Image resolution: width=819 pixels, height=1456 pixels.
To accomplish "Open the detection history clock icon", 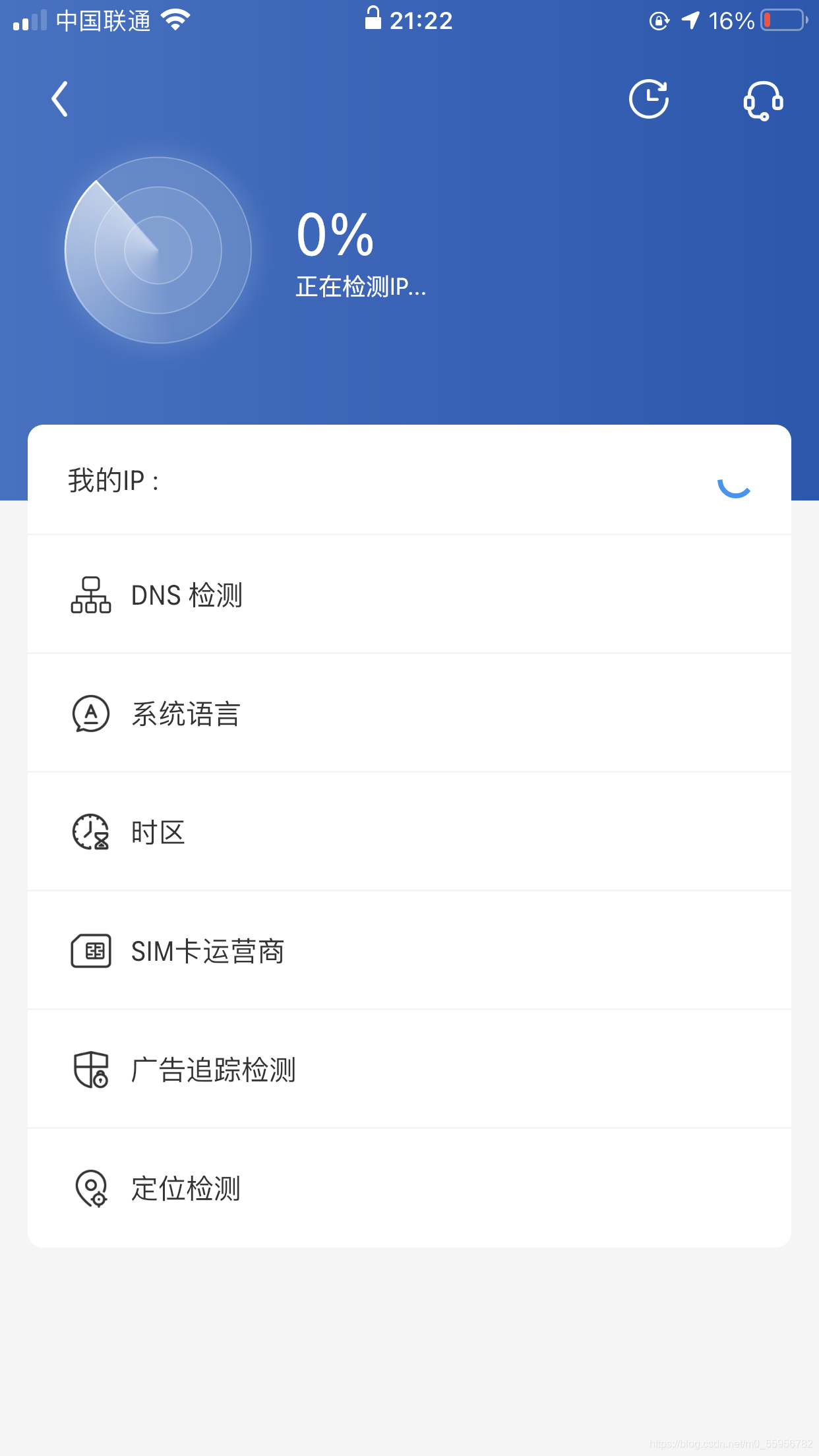I will pos(649,99).
